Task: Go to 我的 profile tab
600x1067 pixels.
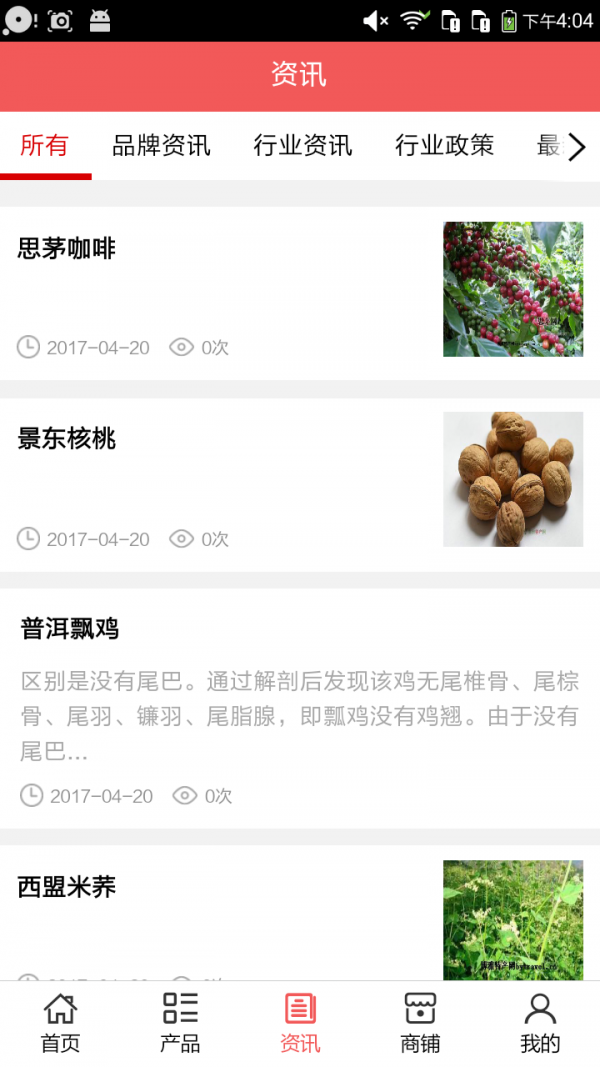Action: click(540, 1023)
